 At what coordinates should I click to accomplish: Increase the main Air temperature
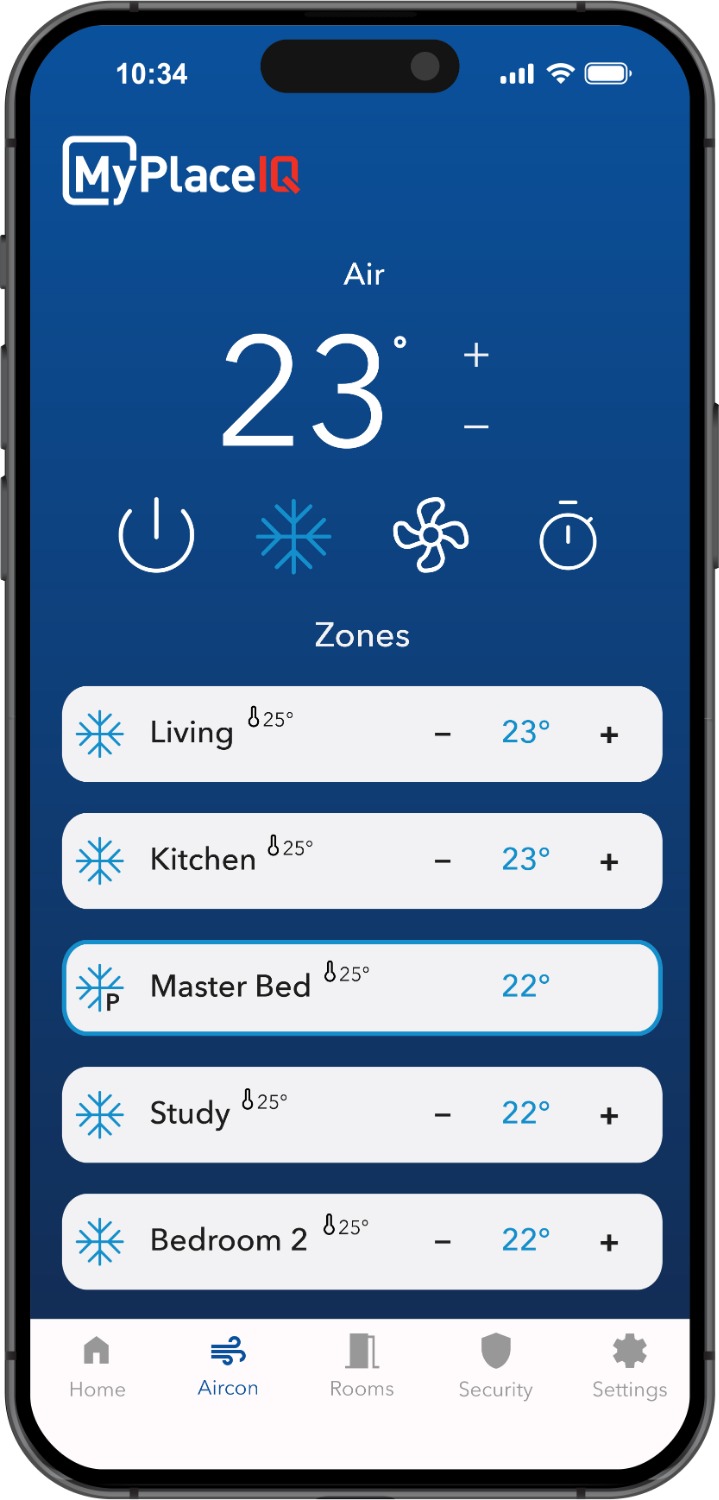(x=476, y=356)
